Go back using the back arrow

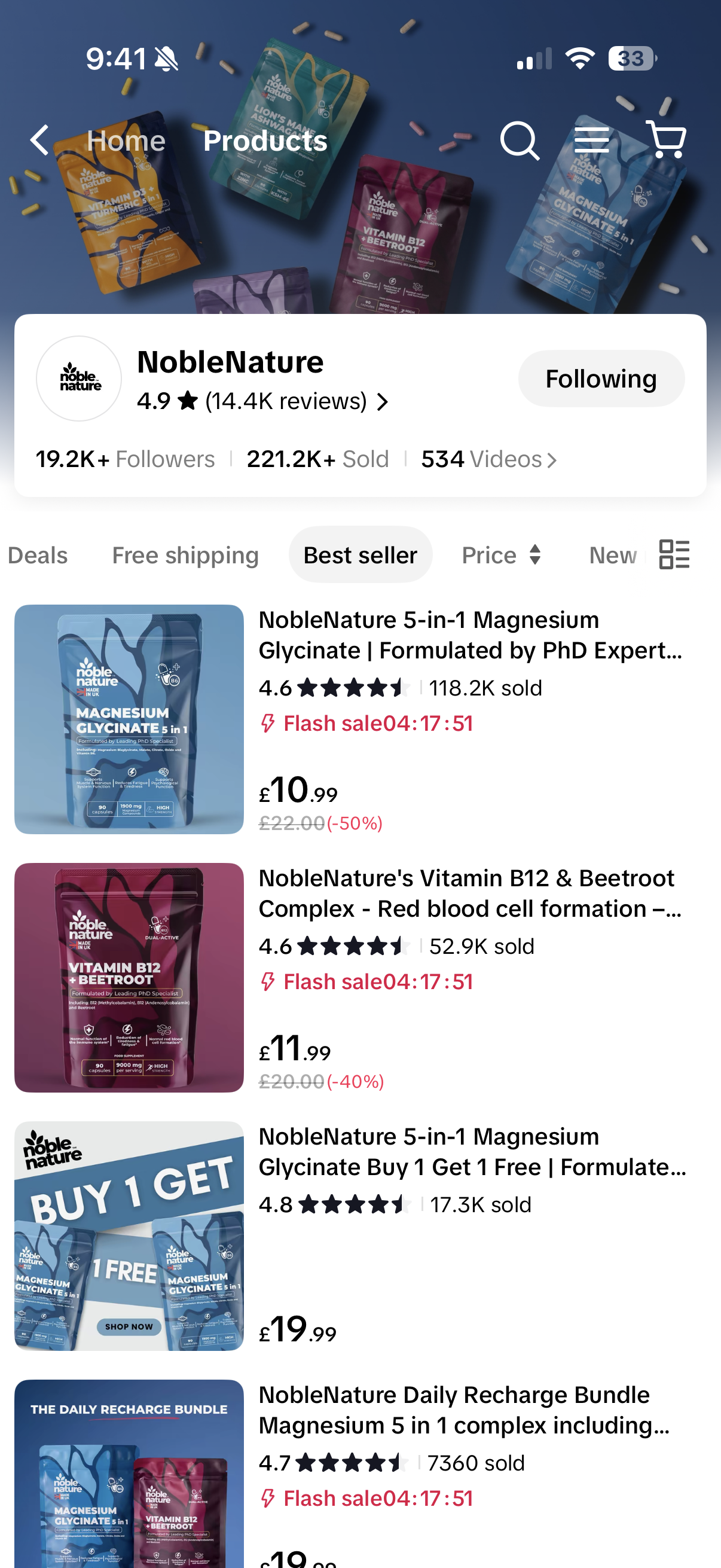coord(40,141)
